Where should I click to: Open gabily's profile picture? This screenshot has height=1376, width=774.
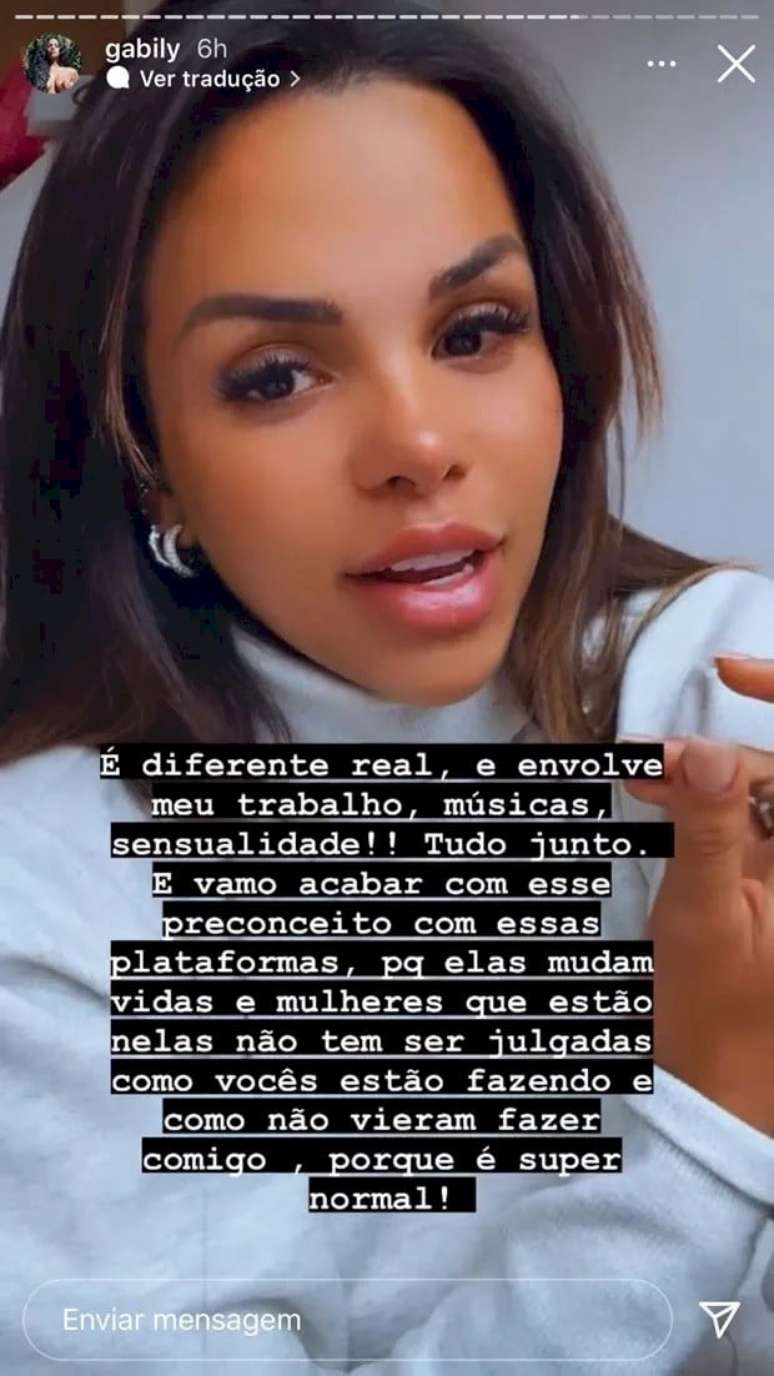[x=52, y=64]
